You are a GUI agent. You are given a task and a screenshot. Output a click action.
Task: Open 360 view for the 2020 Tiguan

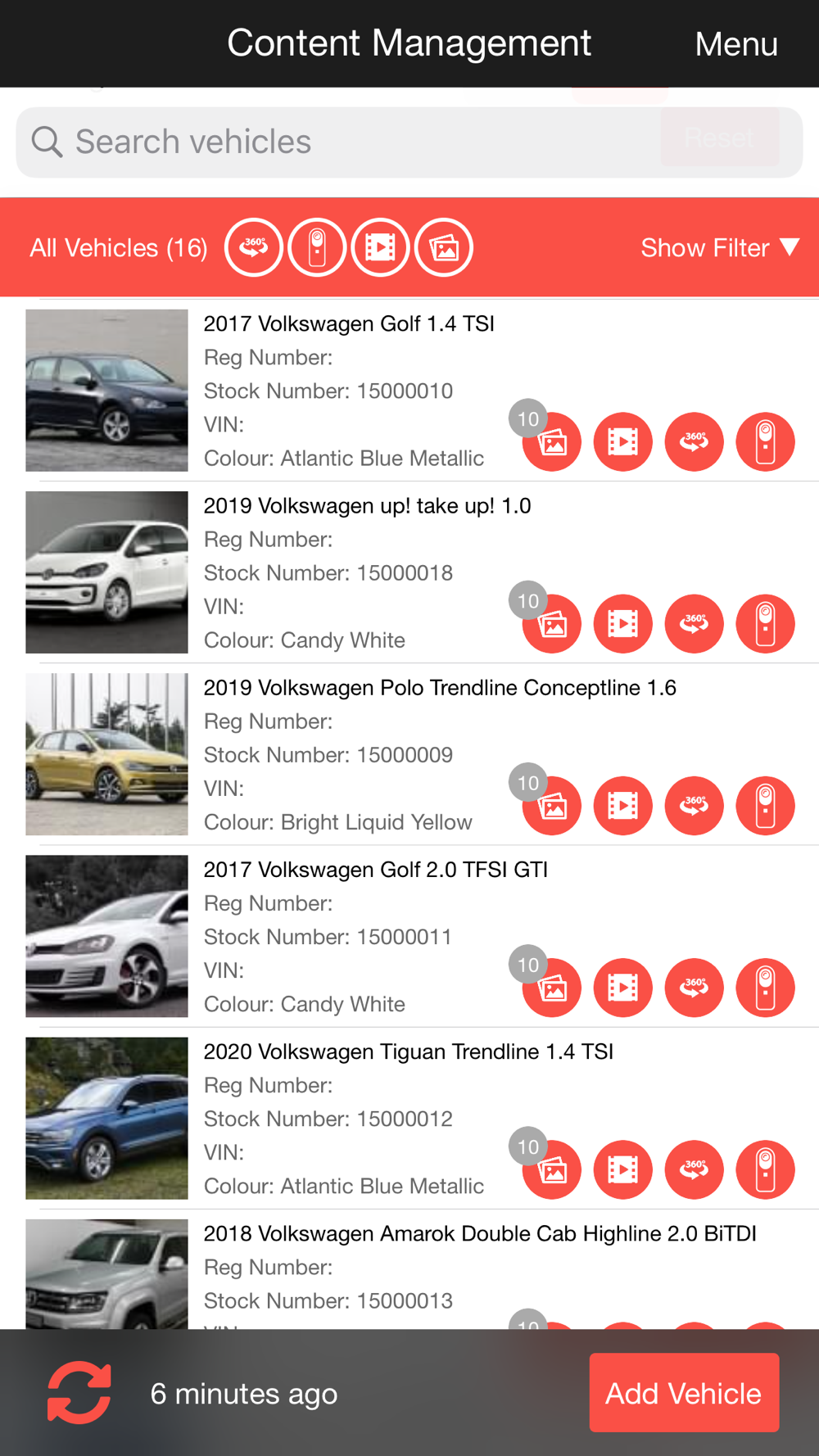(x=695, y=1169)
